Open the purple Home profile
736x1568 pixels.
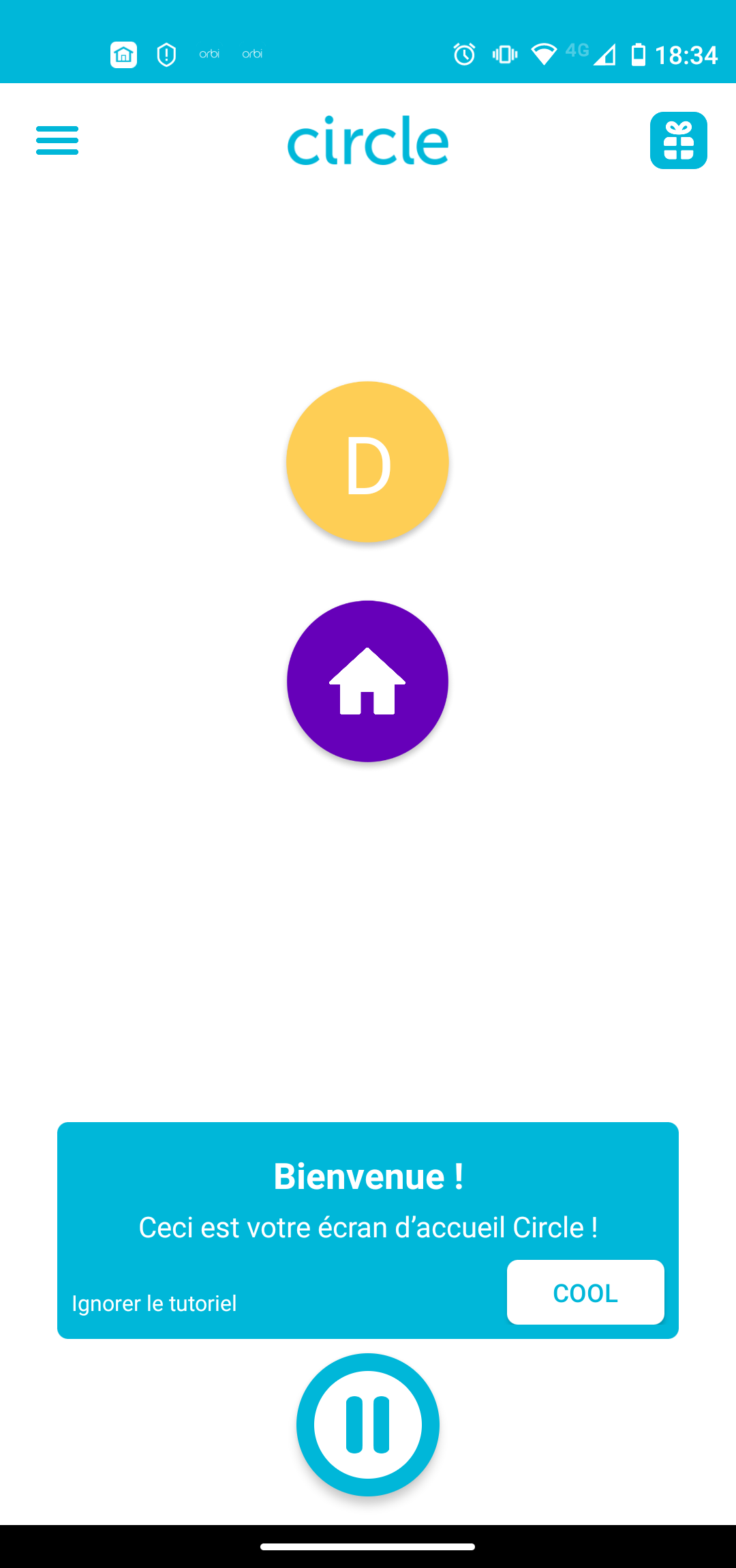click(367, 681)
